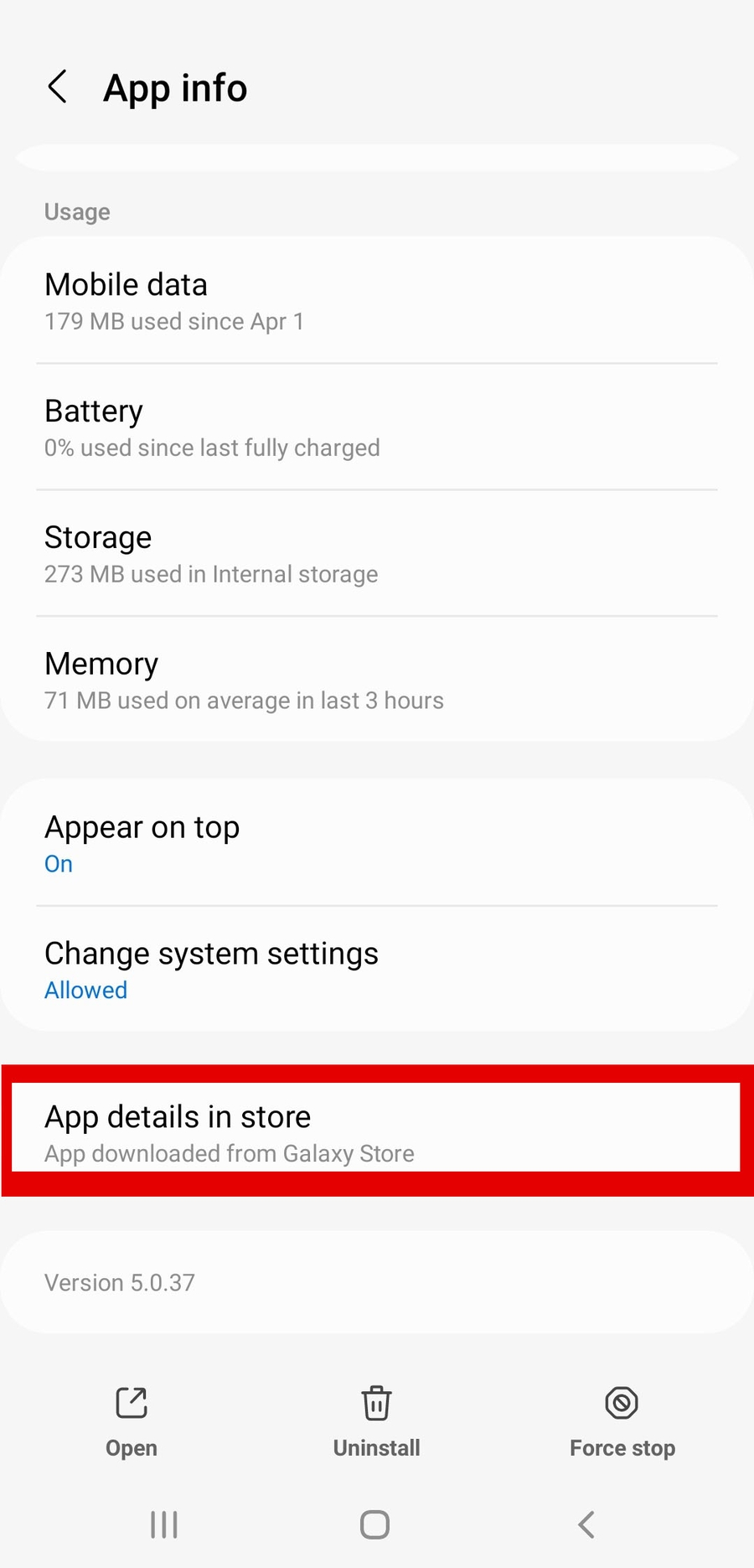Force stop the app

pyautogui.click(x=622, y=1421)
